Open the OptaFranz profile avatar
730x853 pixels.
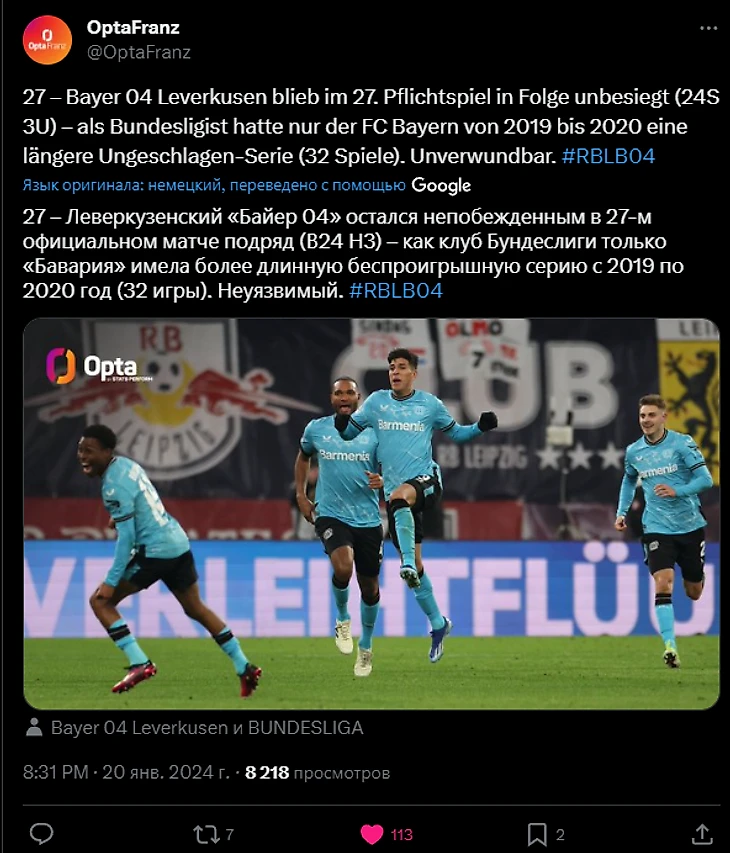47,40
